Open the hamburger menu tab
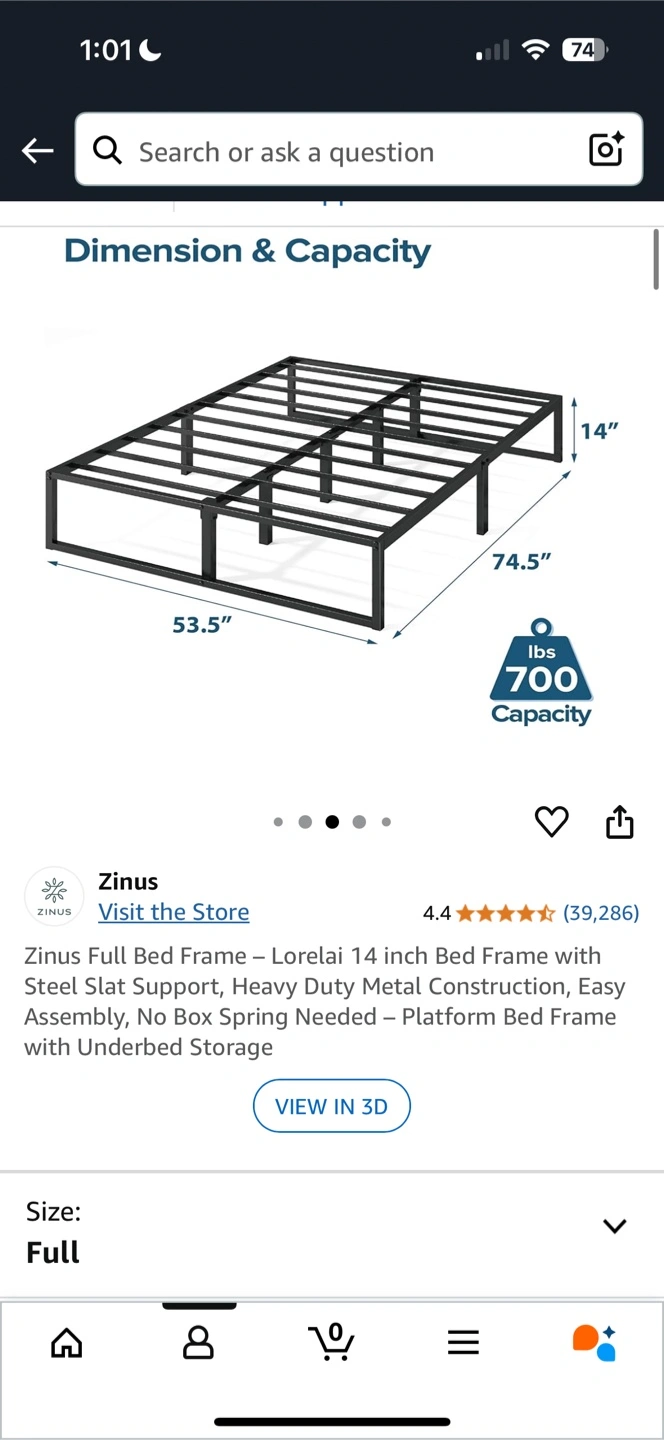 click(x=463, y=1342)
